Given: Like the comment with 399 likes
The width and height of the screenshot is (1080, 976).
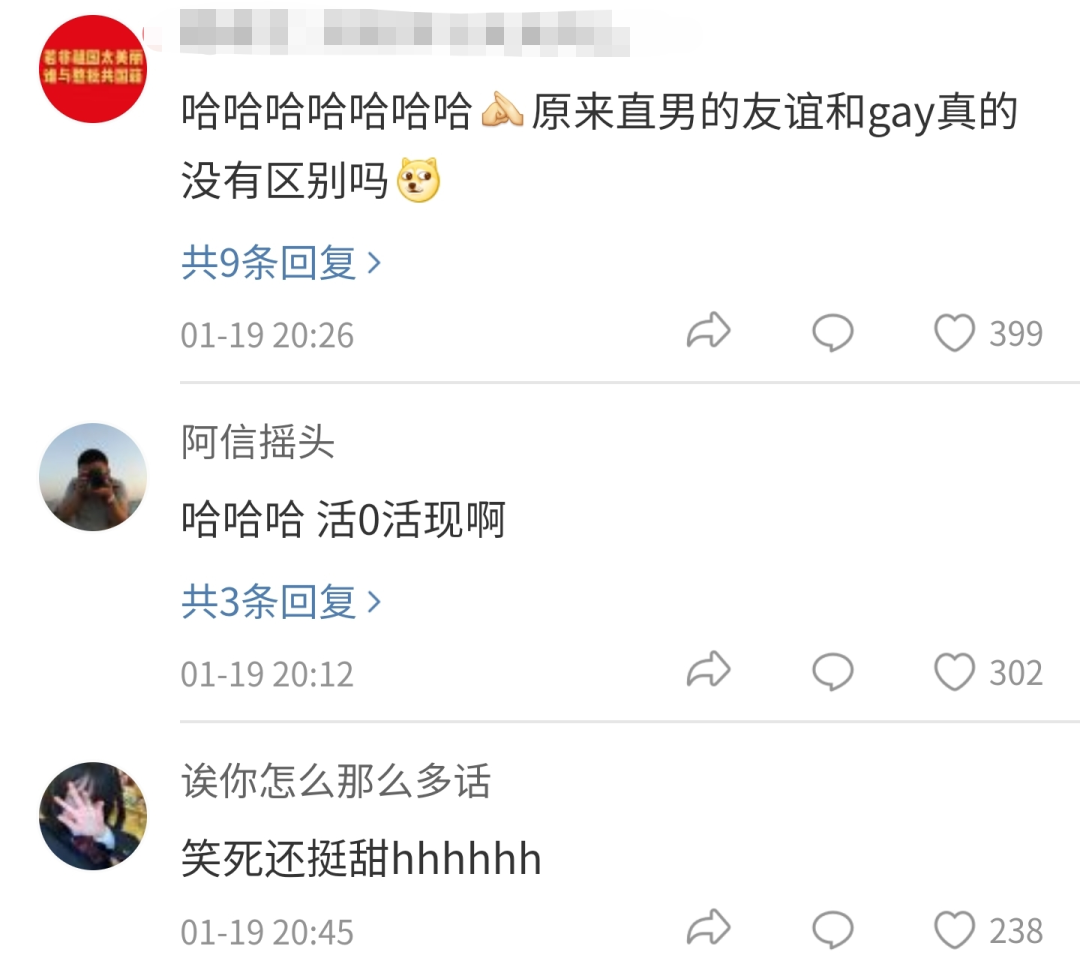Looking at the screenshot, I should (x=954, y=333).
